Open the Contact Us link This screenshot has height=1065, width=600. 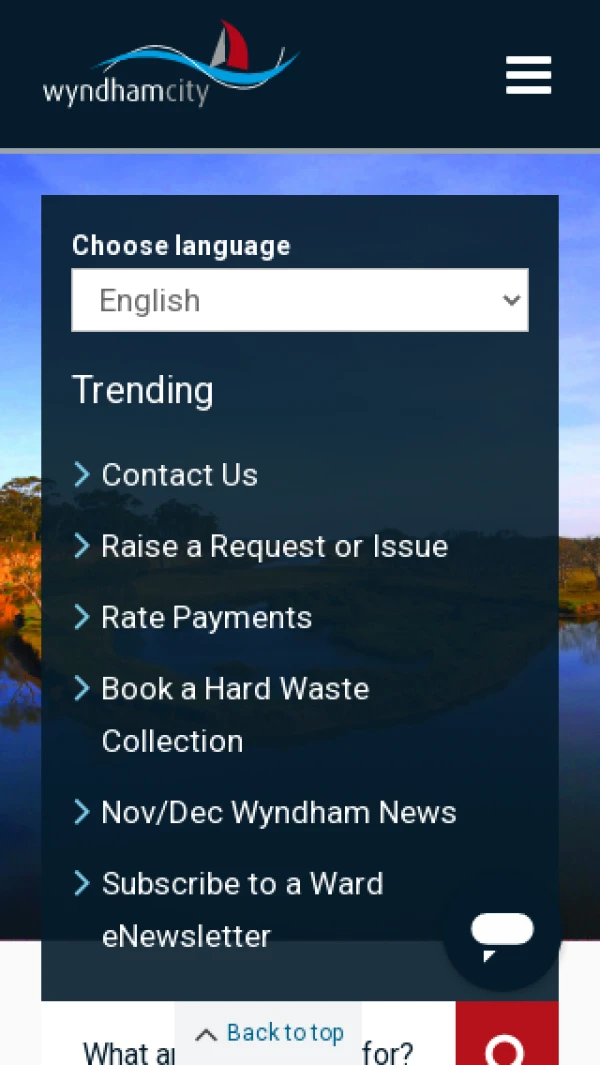pos(179,475)
